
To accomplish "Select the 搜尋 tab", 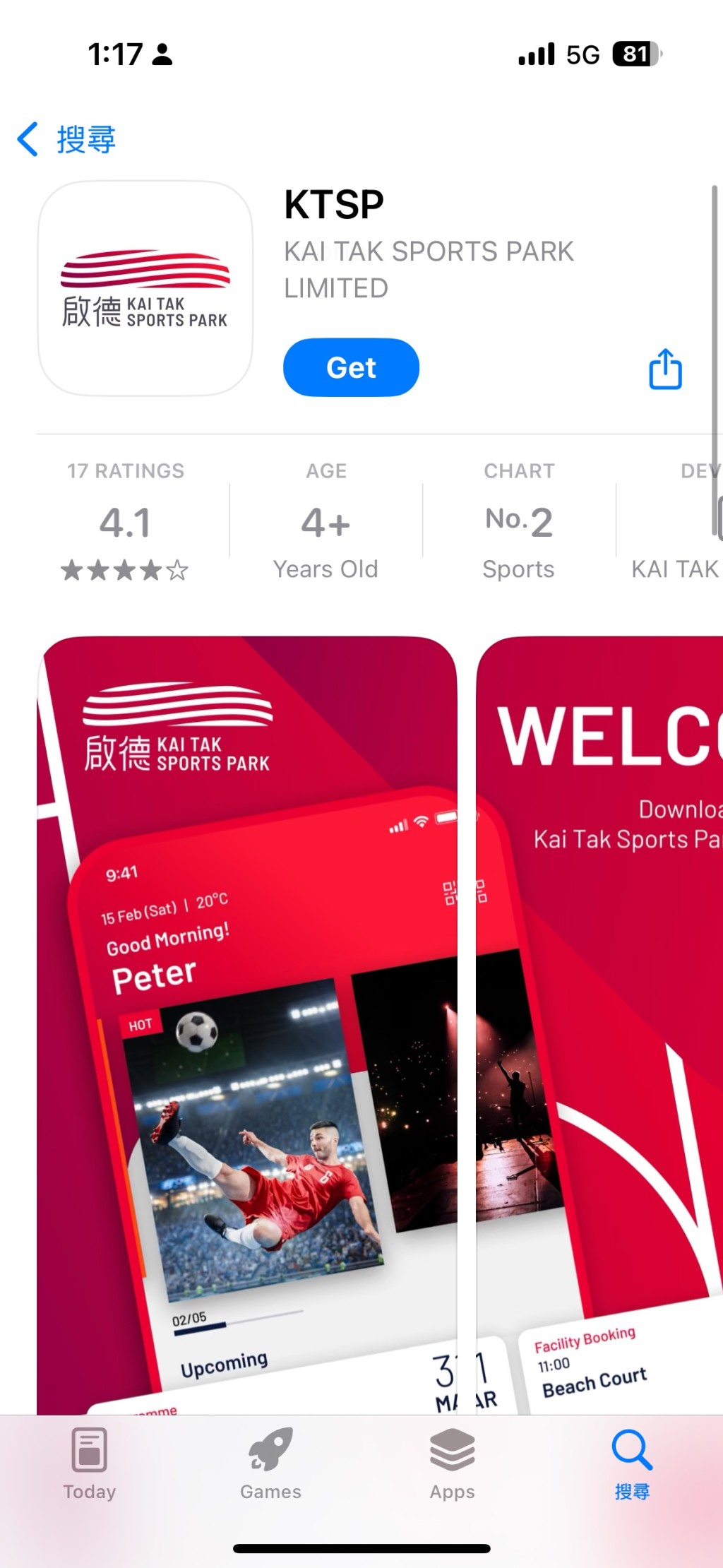I will coord(632,1463).
